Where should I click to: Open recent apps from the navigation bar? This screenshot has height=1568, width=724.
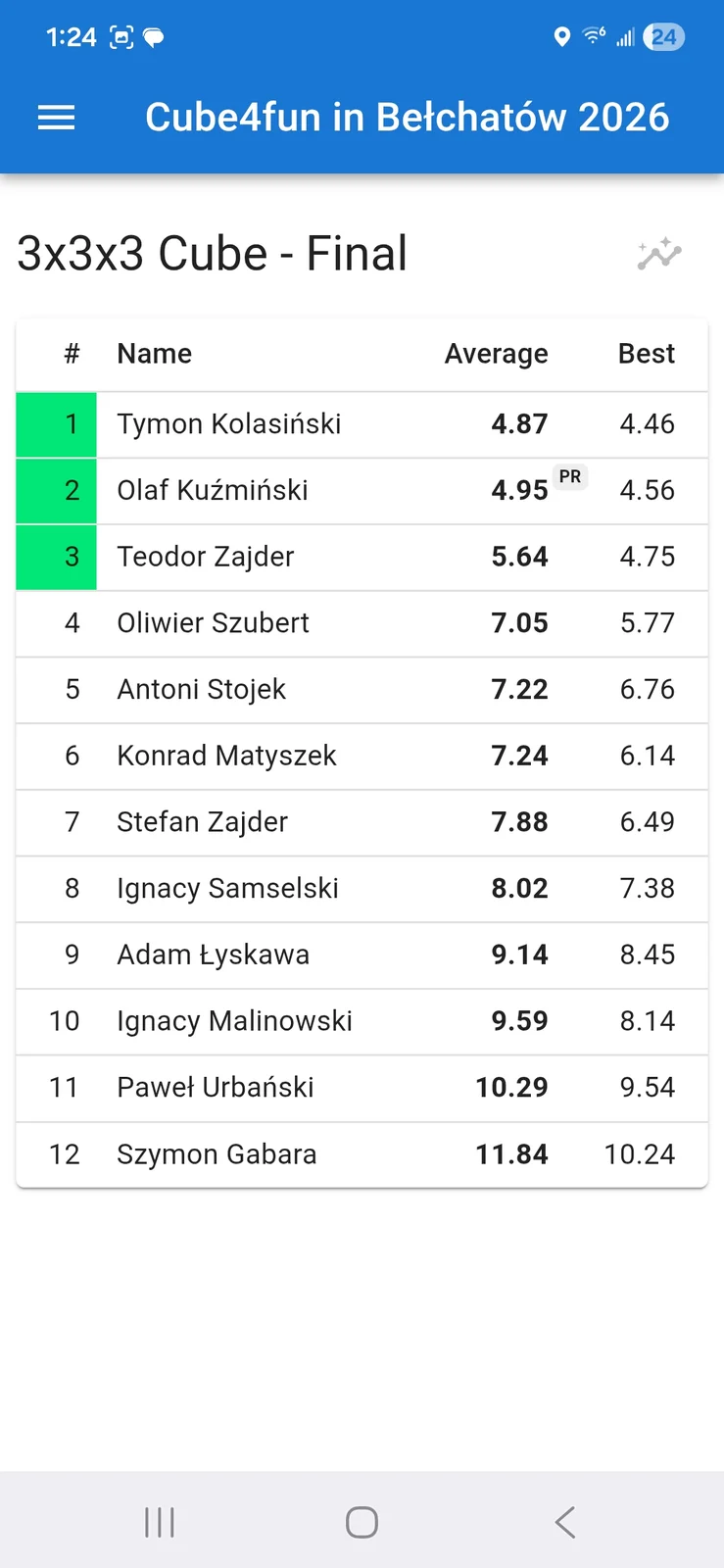[x=160, y=1522]
